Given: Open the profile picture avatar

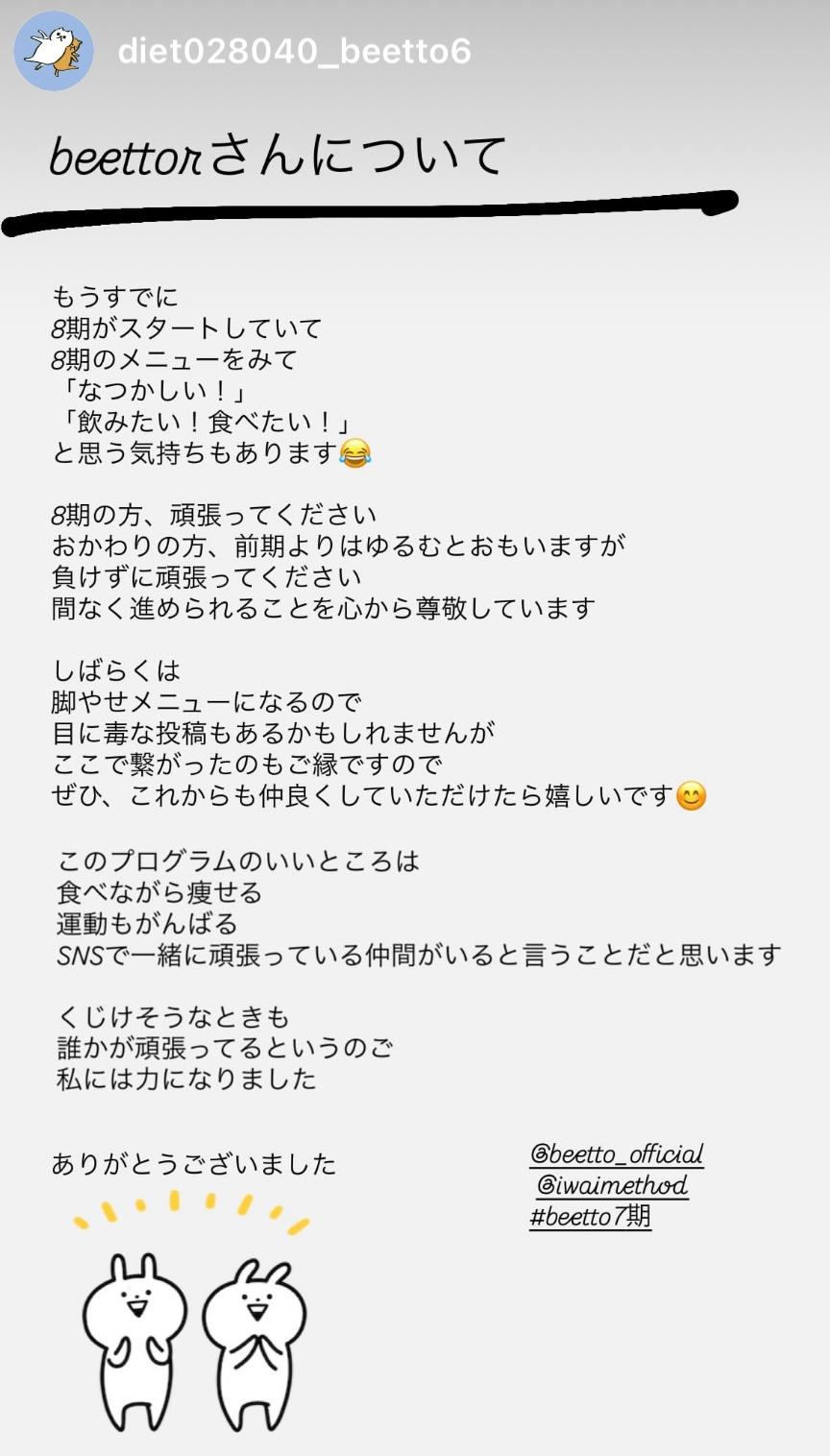Looking at the screenshot, I should (x=54, y=51).
